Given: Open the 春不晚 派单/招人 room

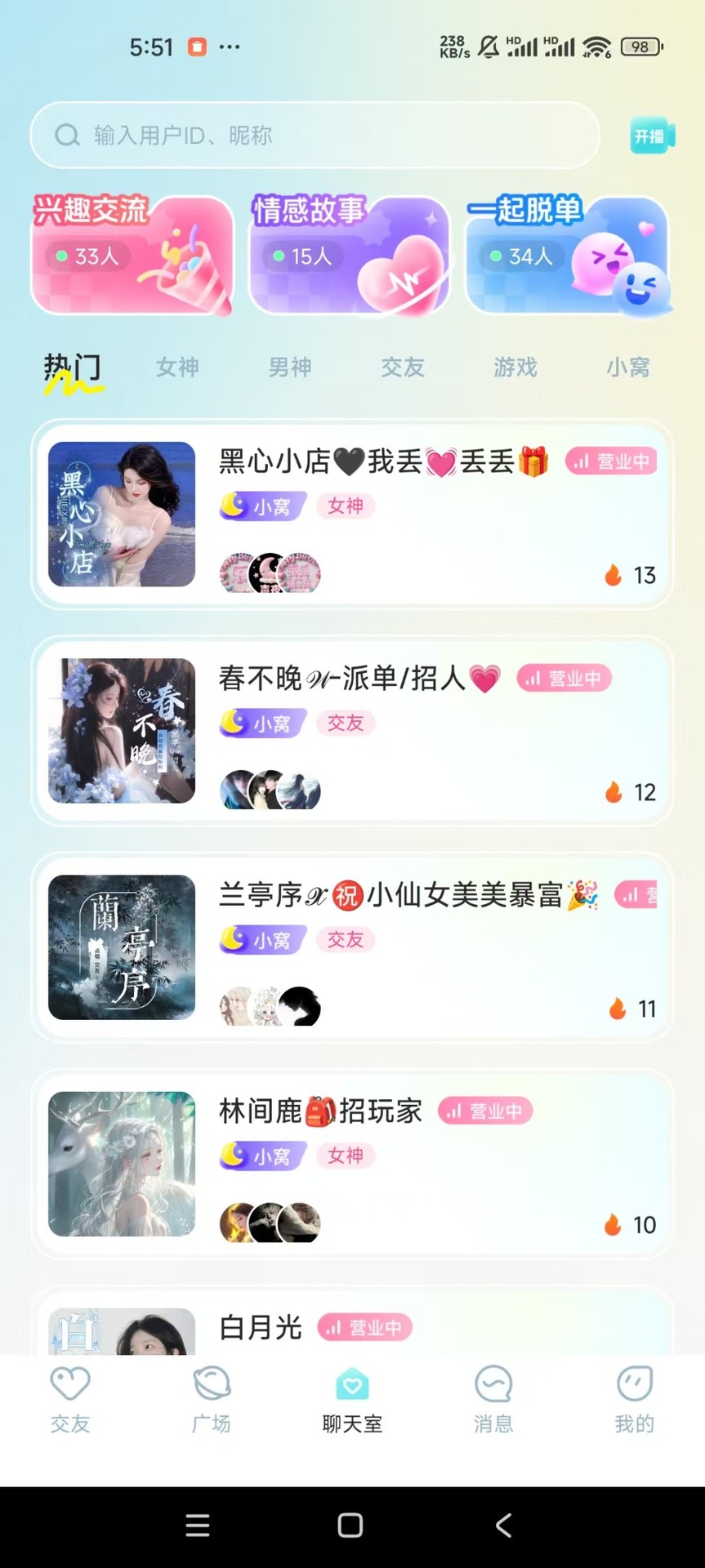Looking at the screenshot, I should click(x=352, y=731).
